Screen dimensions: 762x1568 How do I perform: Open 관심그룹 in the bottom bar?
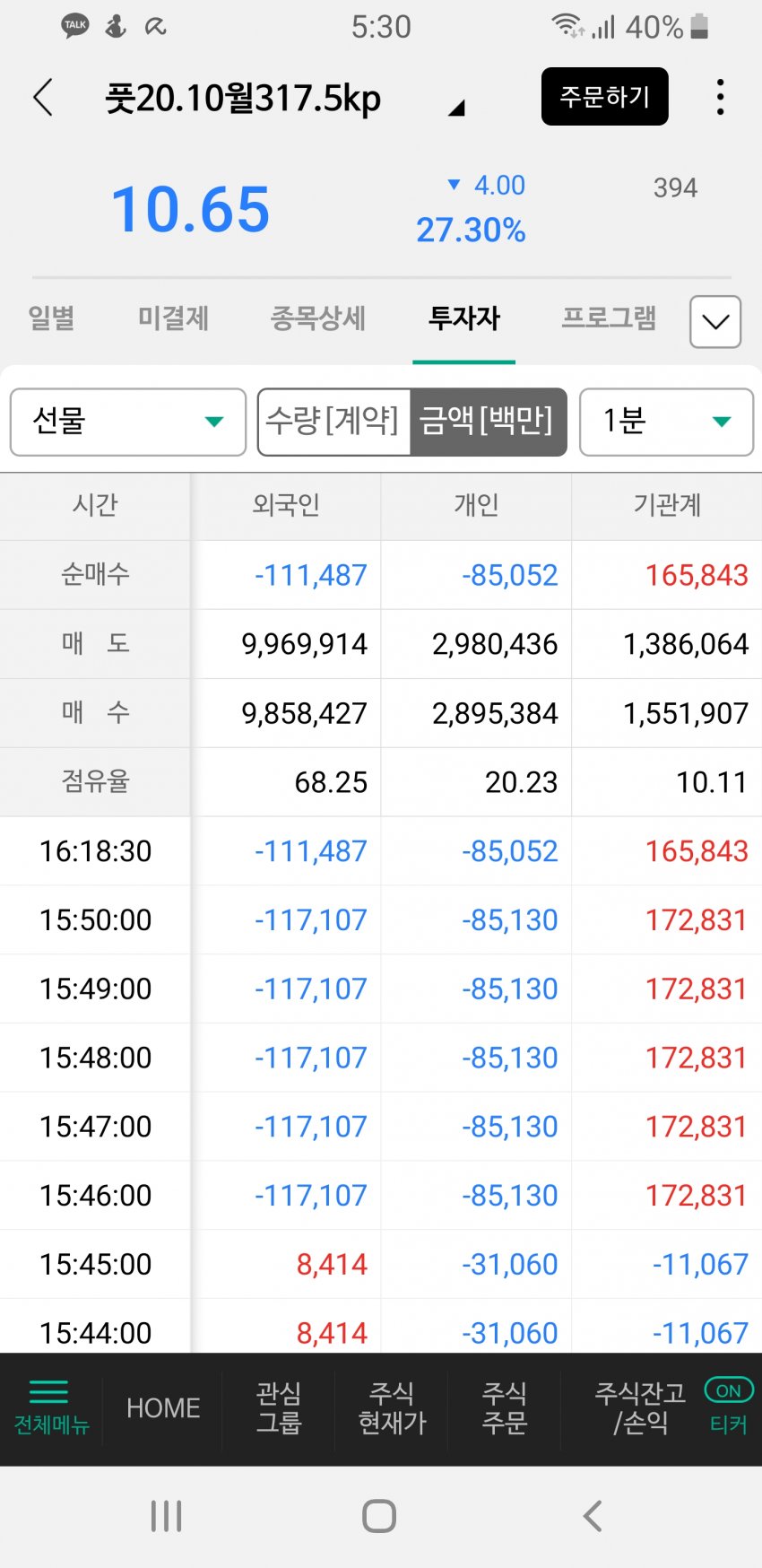click(279, 1408)
